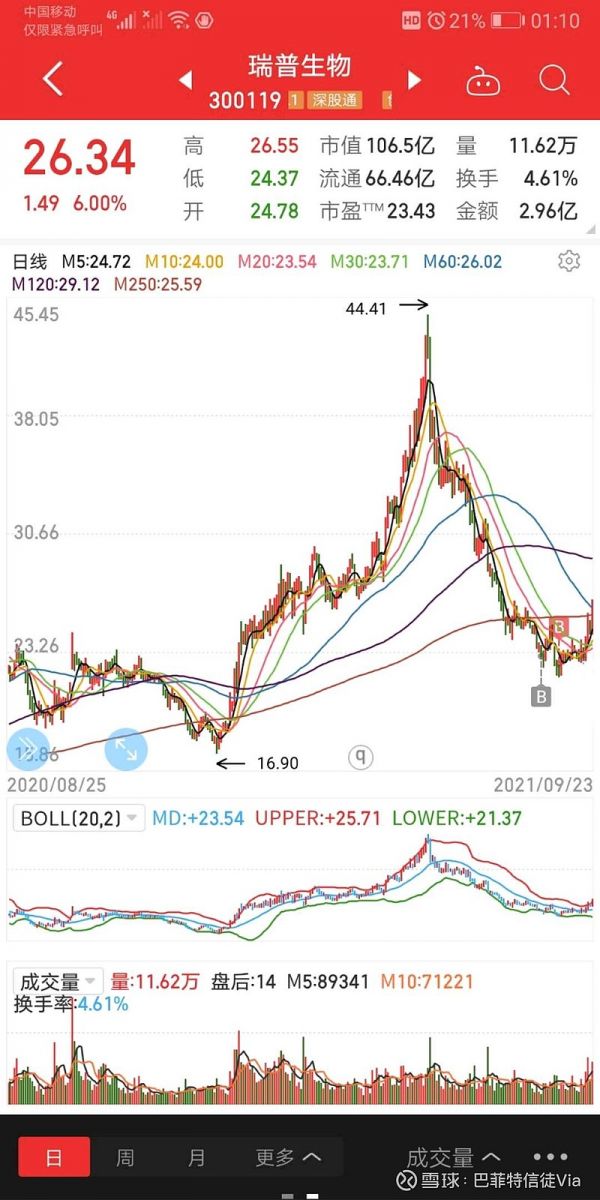The image size is (600, 1200).
Task: Open the robot assistant icon
Action: [x=484, y=81]
